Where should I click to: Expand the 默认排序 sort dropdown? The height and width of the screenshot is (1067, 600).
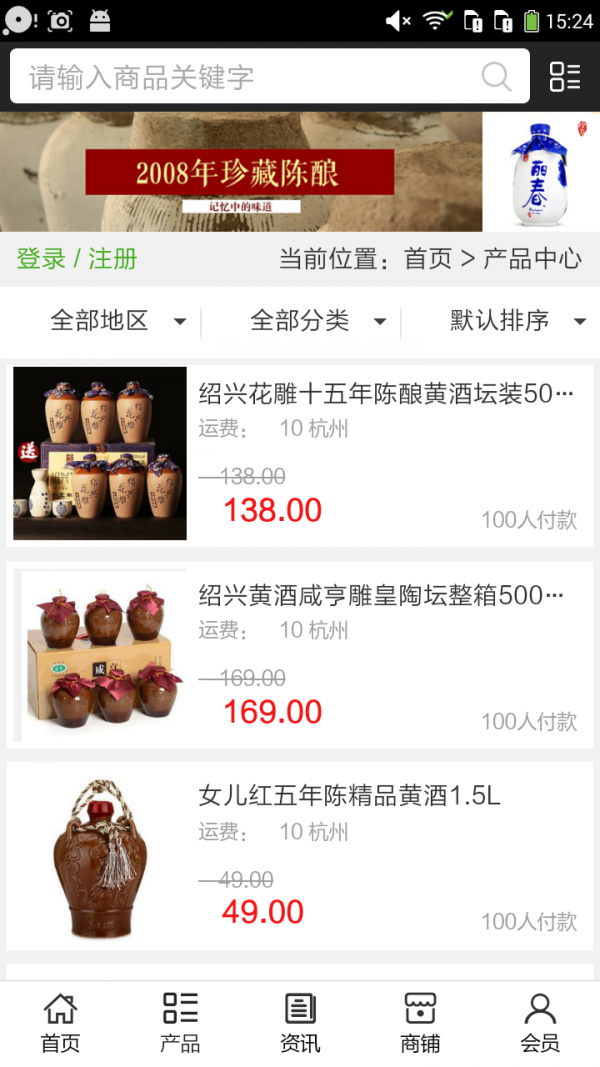[x=517, y=321]
